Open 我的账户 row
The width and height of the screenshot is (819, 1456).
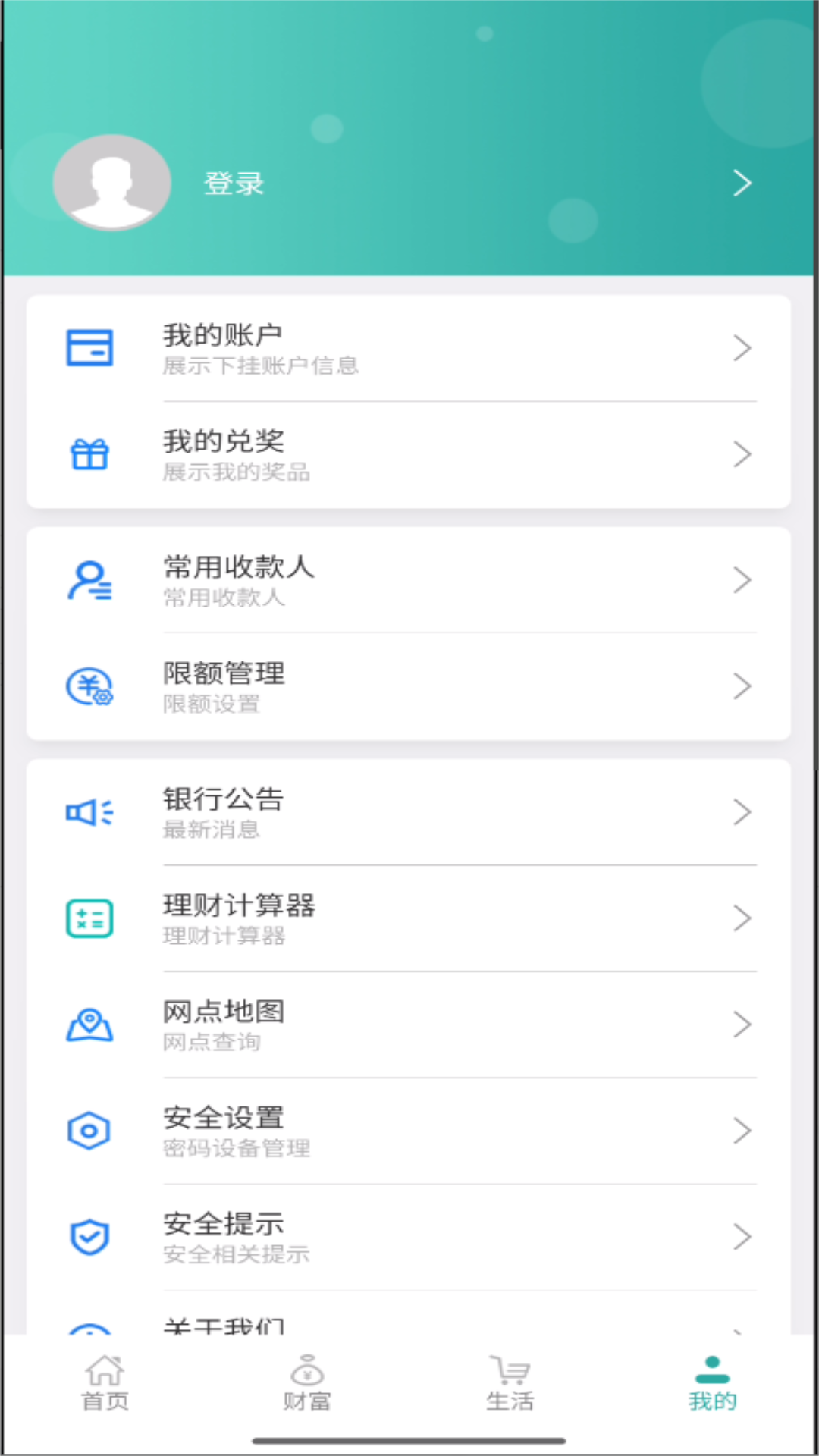click(x=408, y=349)
